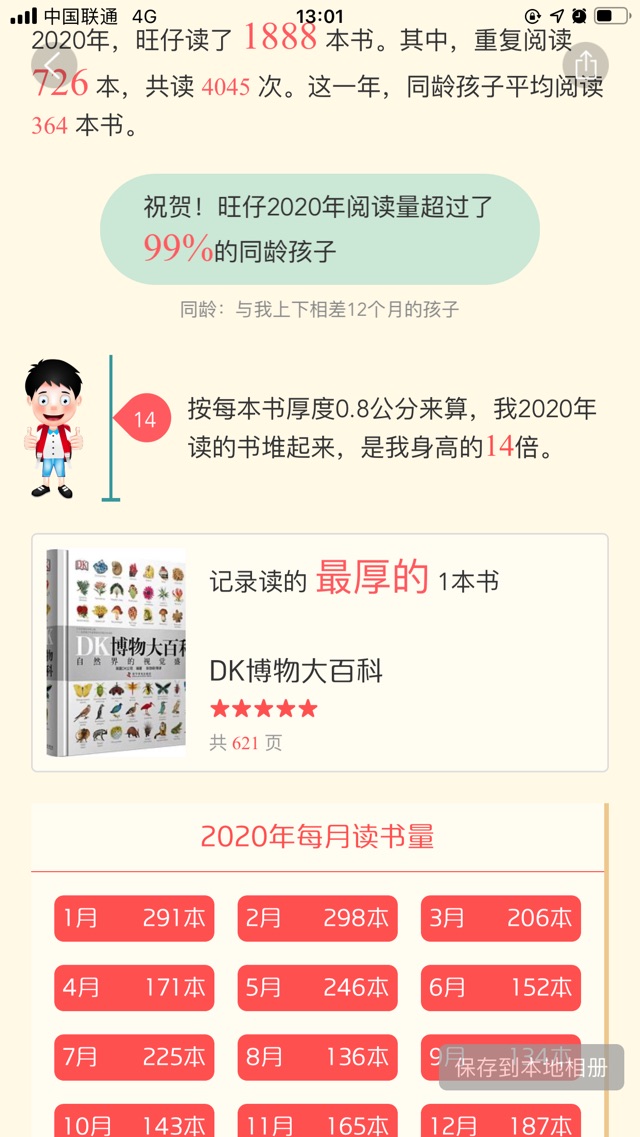Open the DK博物大百科 book card
This screenshot has height=1137, width=640.
click(320, 653)
